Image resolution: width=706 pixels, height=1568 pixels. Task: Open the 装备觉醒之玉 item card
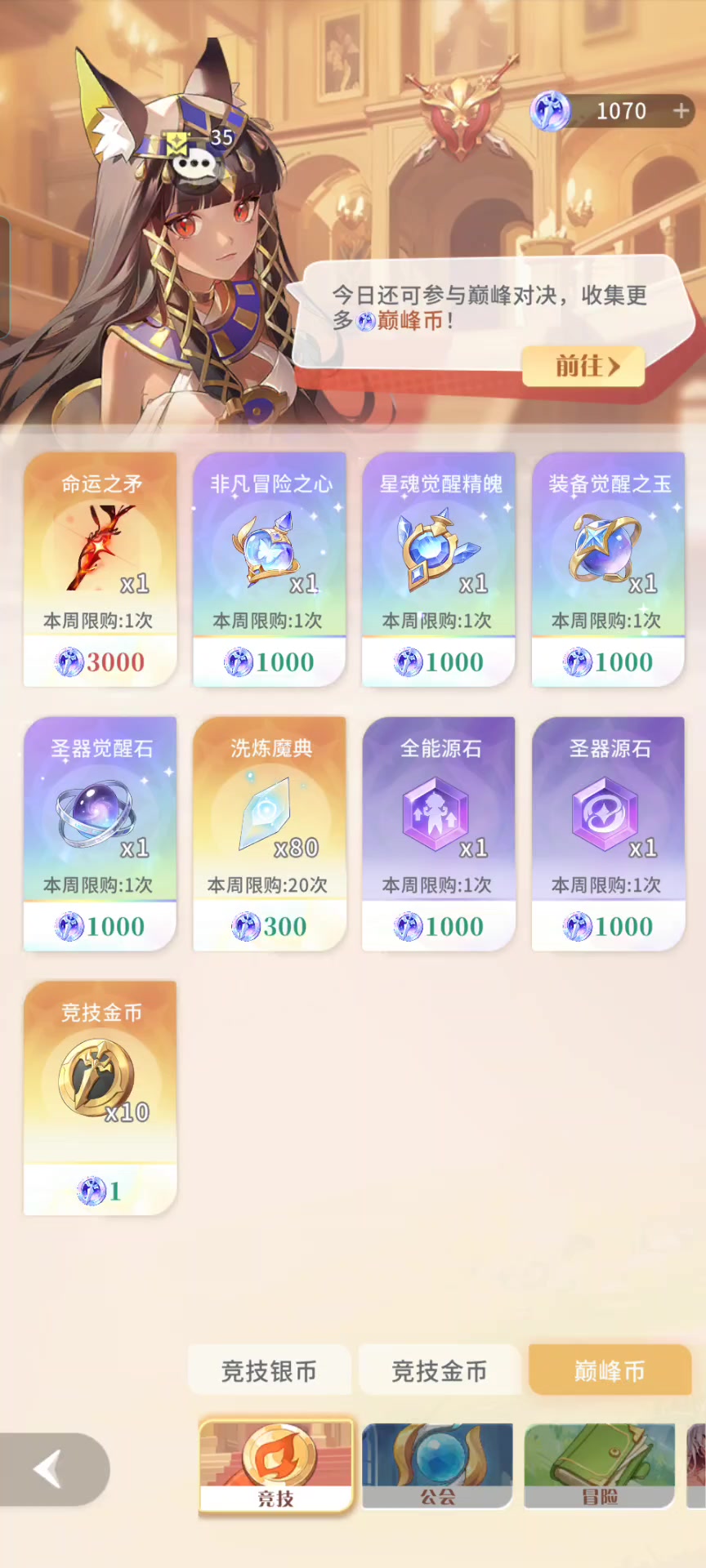coord(609,569)
